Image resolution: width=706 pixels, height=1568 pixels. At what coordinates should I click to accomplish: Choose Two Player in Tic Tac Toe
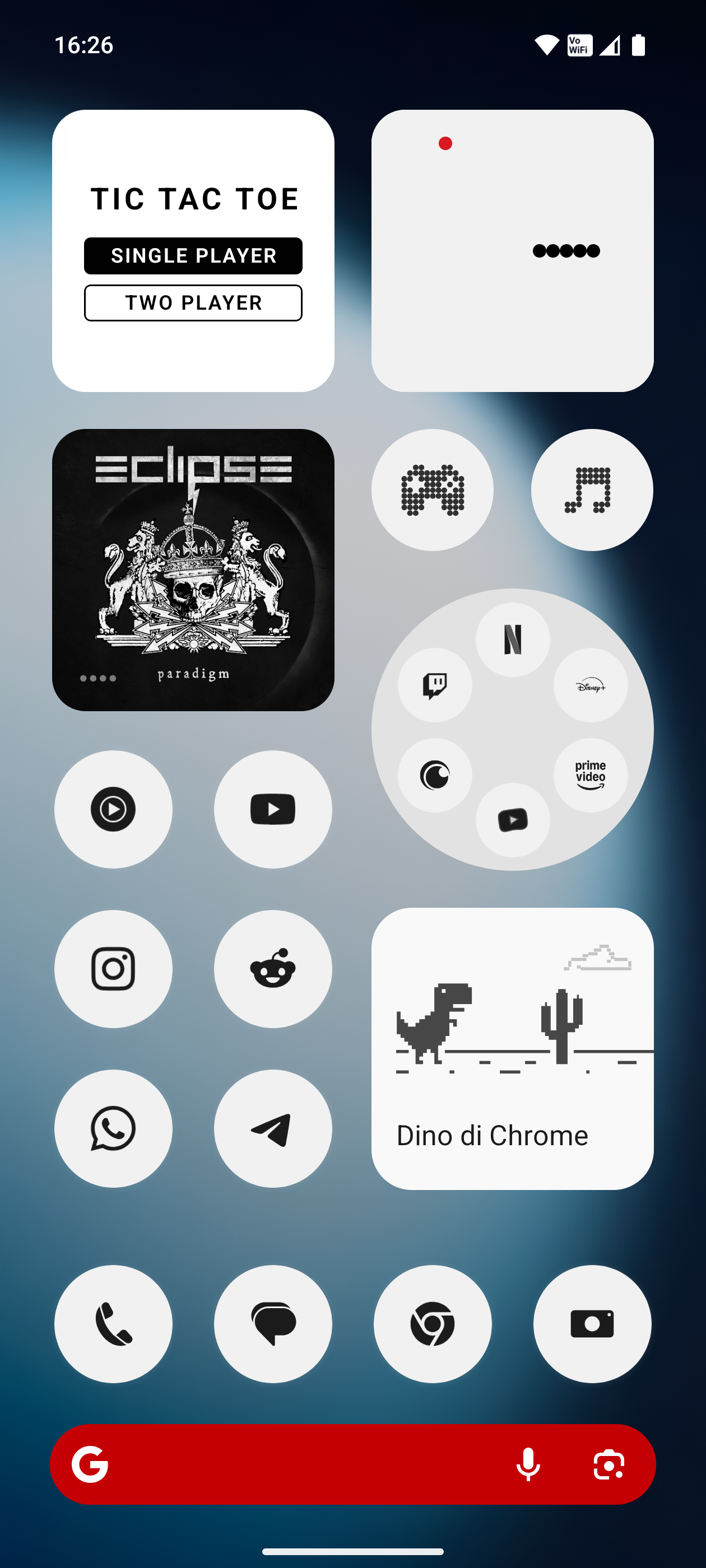pos(193,302)
